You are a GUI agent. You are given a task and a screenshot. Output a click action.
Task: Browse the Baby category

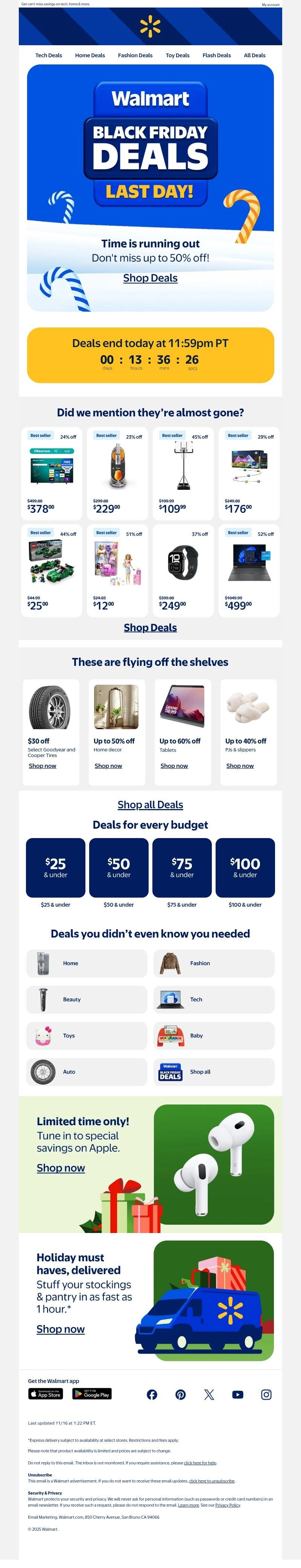tap(213, 1036)
